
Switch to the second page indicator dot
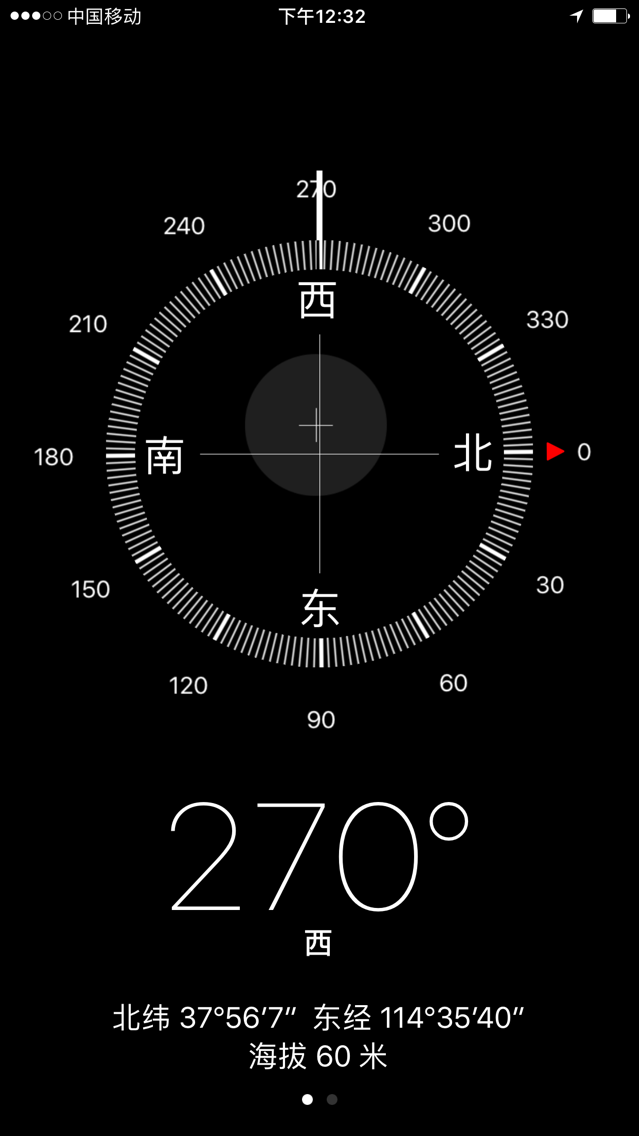(x=332, y=1099)
